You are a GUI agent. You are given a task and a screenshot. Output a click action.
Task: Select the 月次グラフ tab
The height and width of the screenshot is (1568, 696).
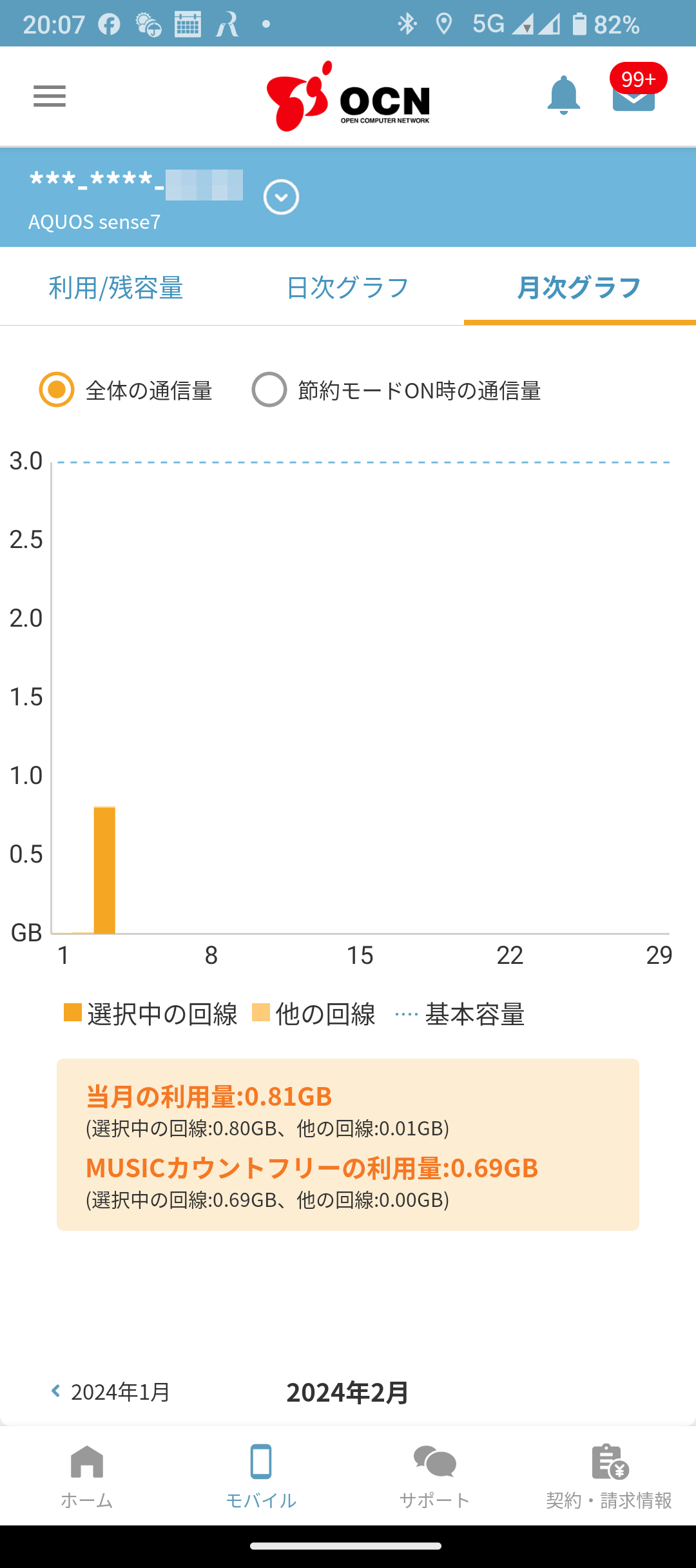pos(580,287)
